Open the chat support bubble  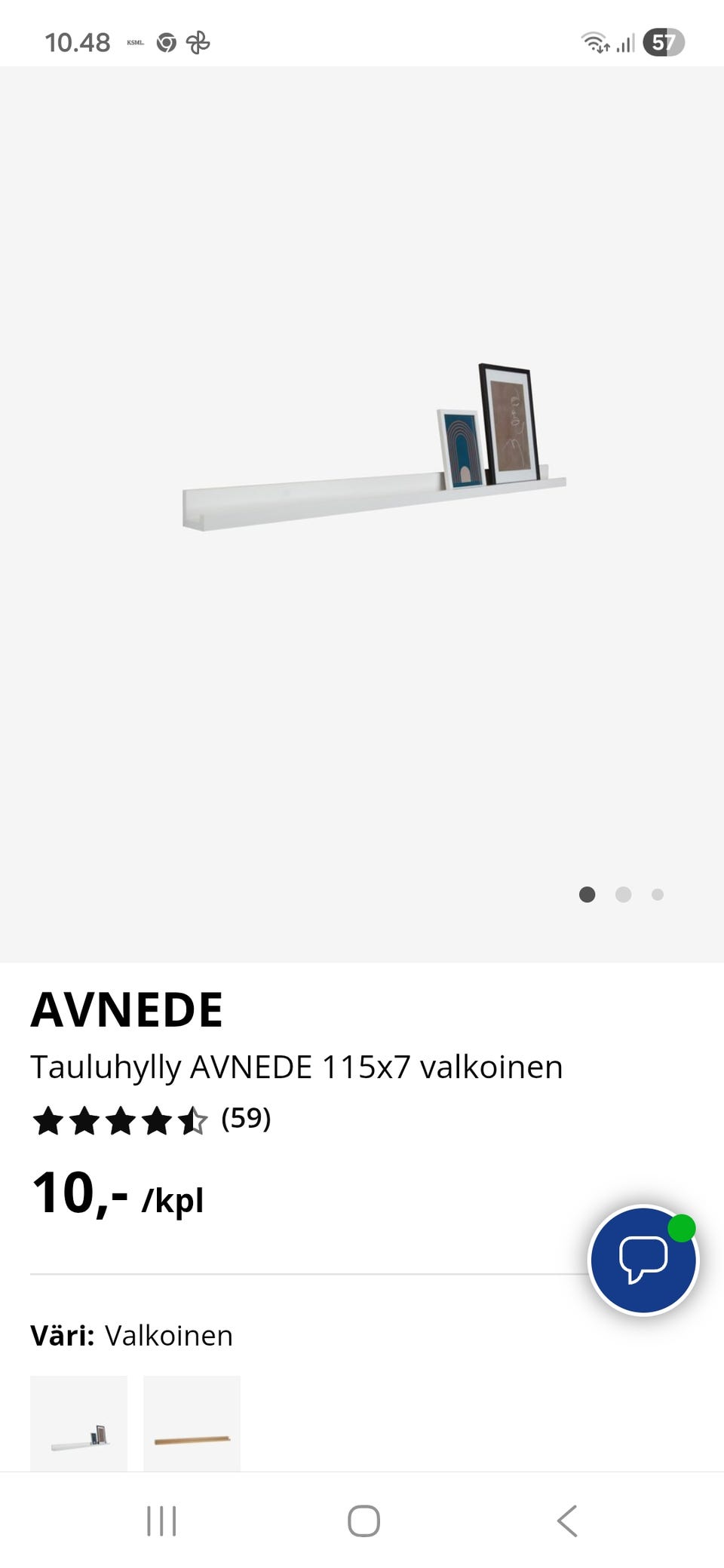point(643,1260)
